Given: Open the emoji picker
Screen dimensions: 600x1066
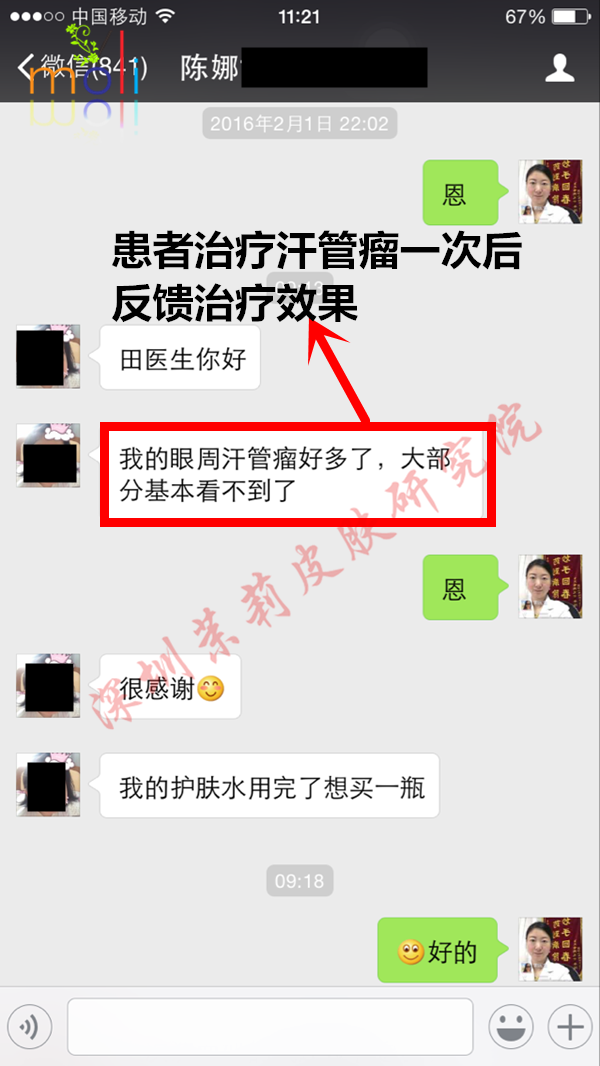Looking at the screenshot, I should (510, 1026).
